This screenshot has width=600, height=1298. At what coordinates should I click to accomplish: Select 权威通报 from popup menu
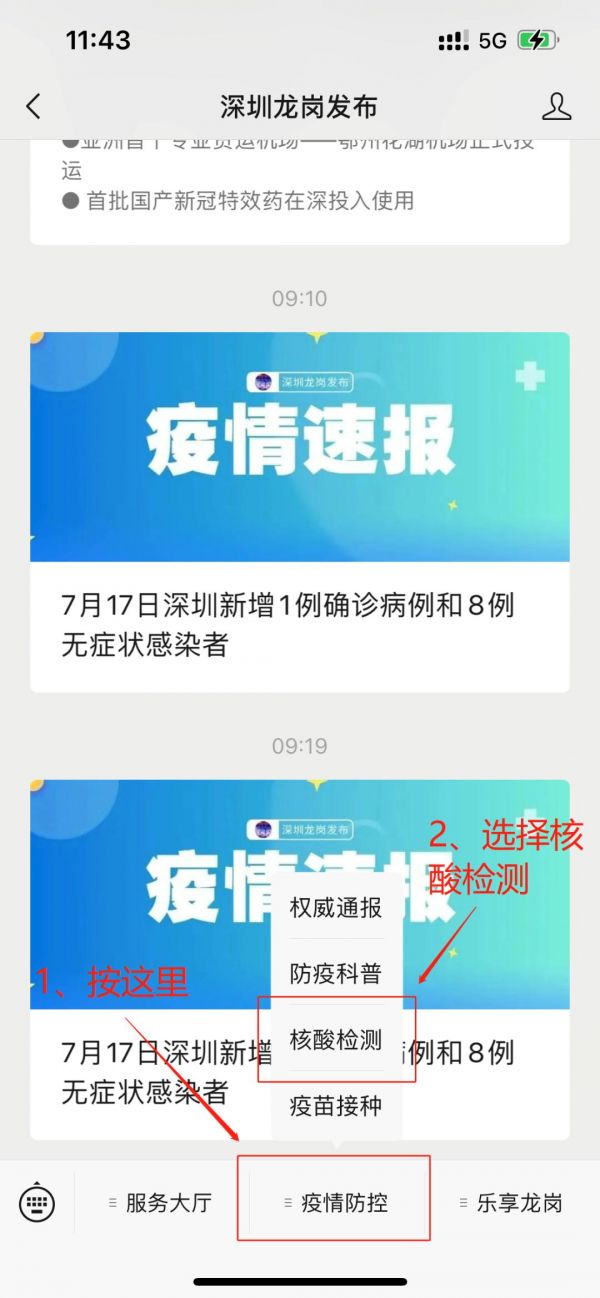coord(336,908)
